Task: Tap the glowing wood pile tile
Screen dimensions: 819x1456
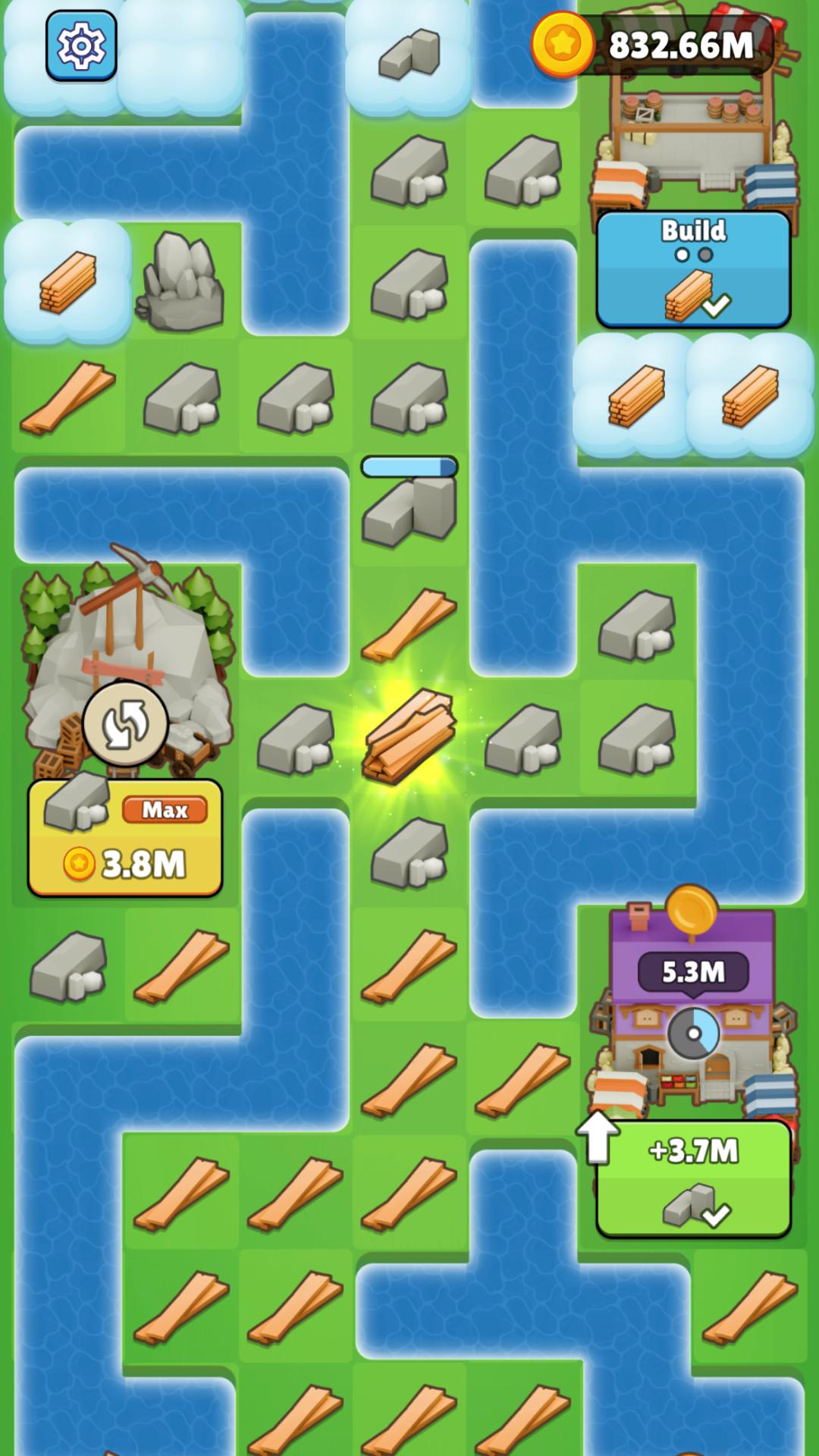Action: tap(409, 736)
